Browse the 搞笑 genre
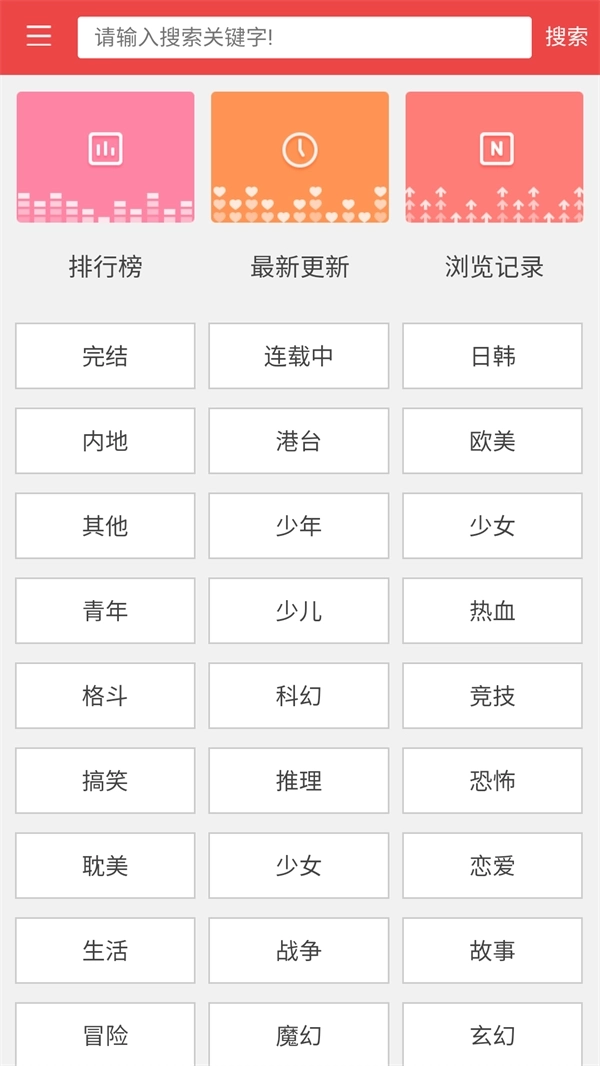This screenshot has height=1066, width=600. coord(105,781)
